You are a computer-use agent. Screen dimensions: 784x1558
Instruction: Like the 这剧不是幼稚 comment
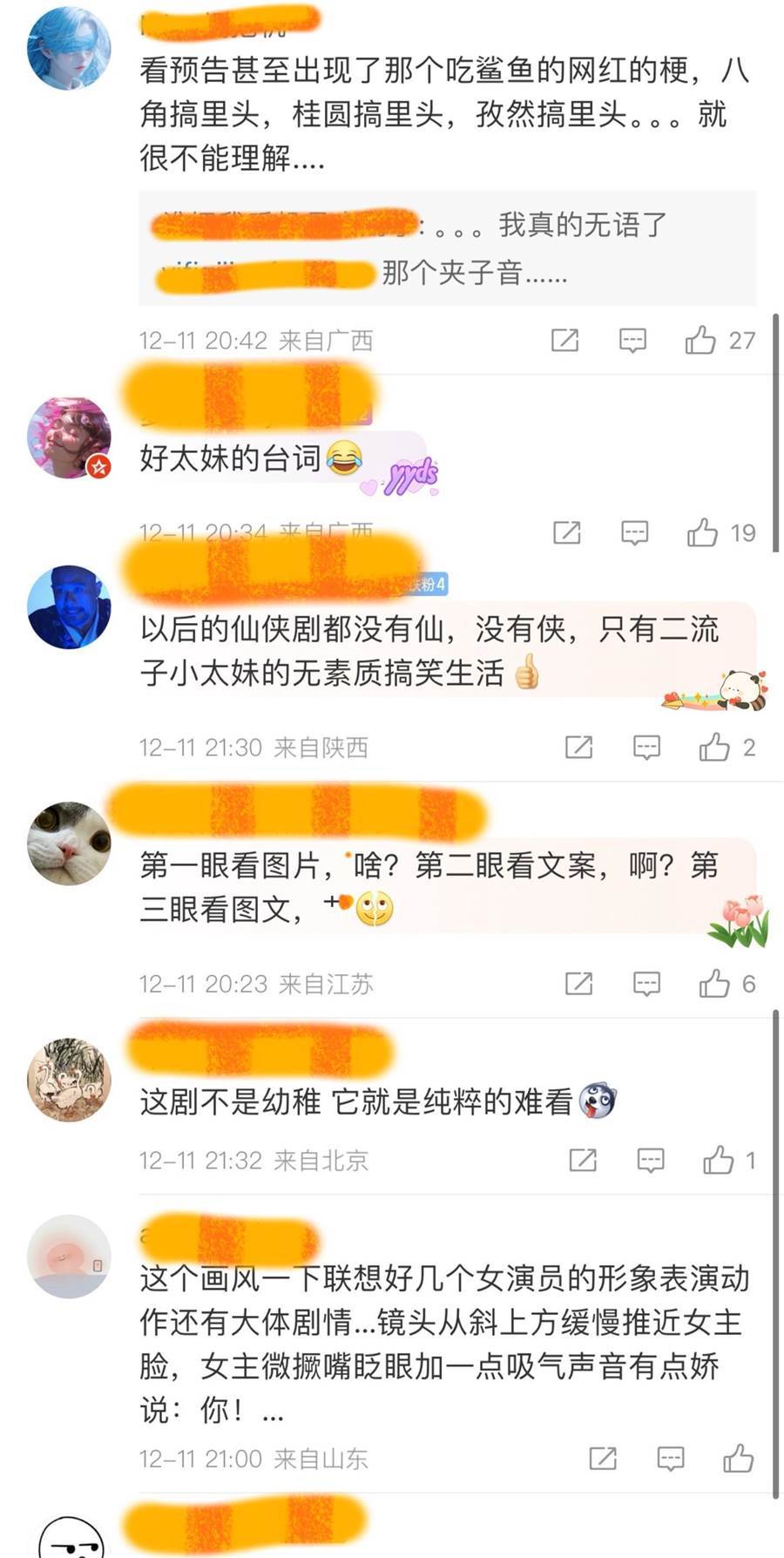(718, 1160)
